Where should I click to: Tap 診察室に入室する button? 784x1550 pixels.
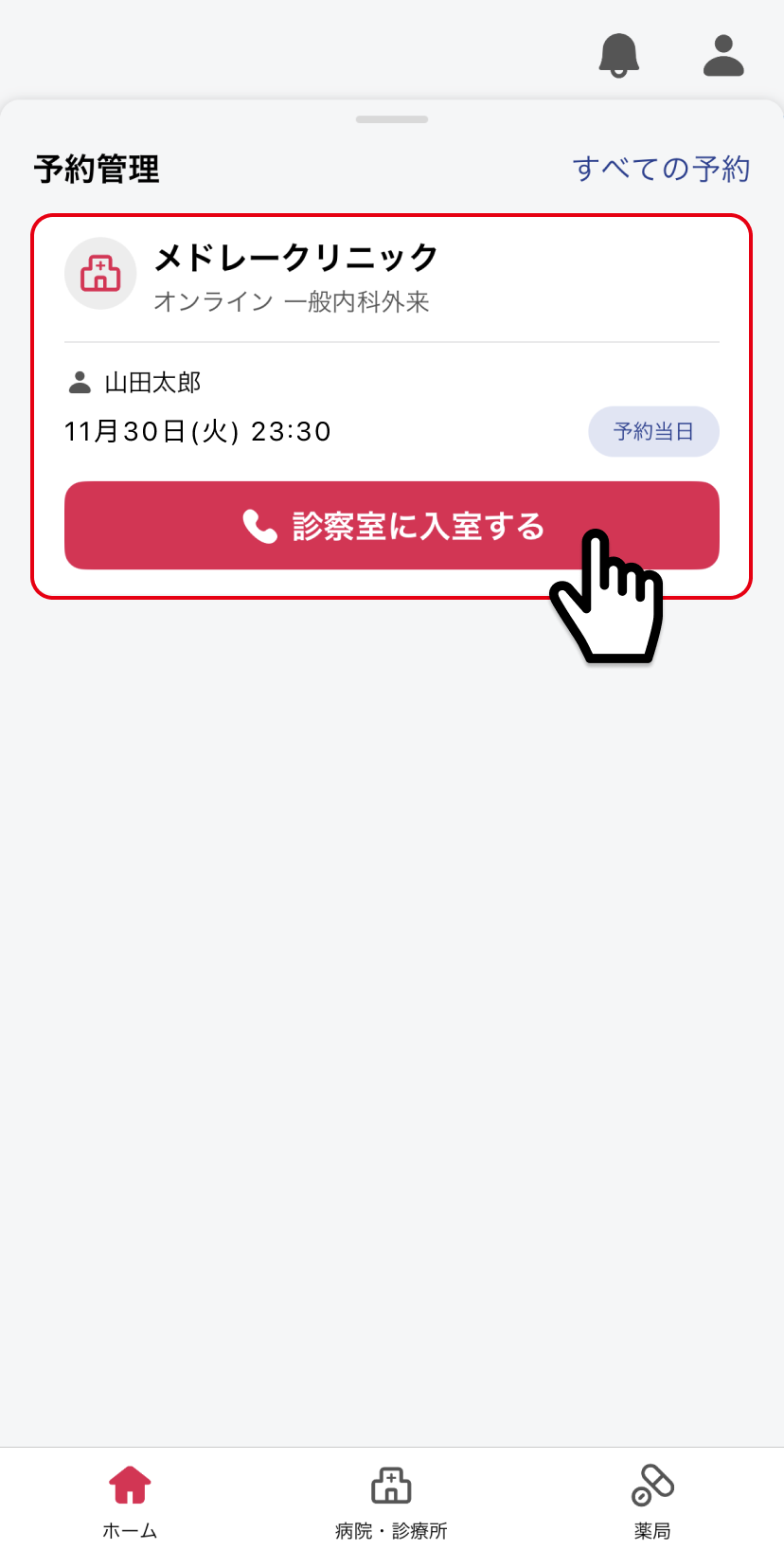[392, 526]
